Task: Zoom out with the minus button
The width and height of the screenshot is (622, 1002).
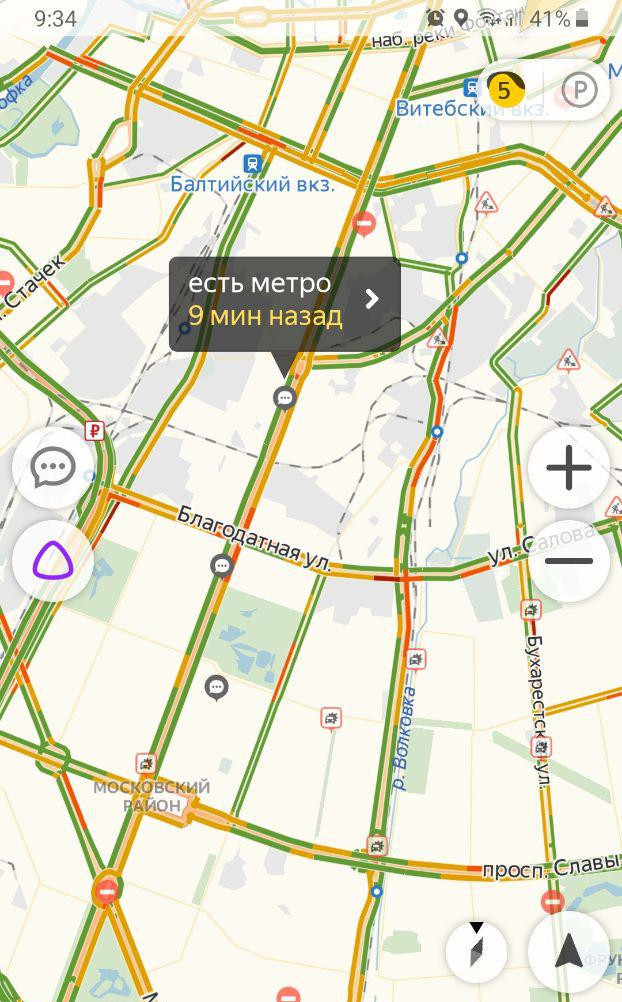Action: (x=569, y=561)
